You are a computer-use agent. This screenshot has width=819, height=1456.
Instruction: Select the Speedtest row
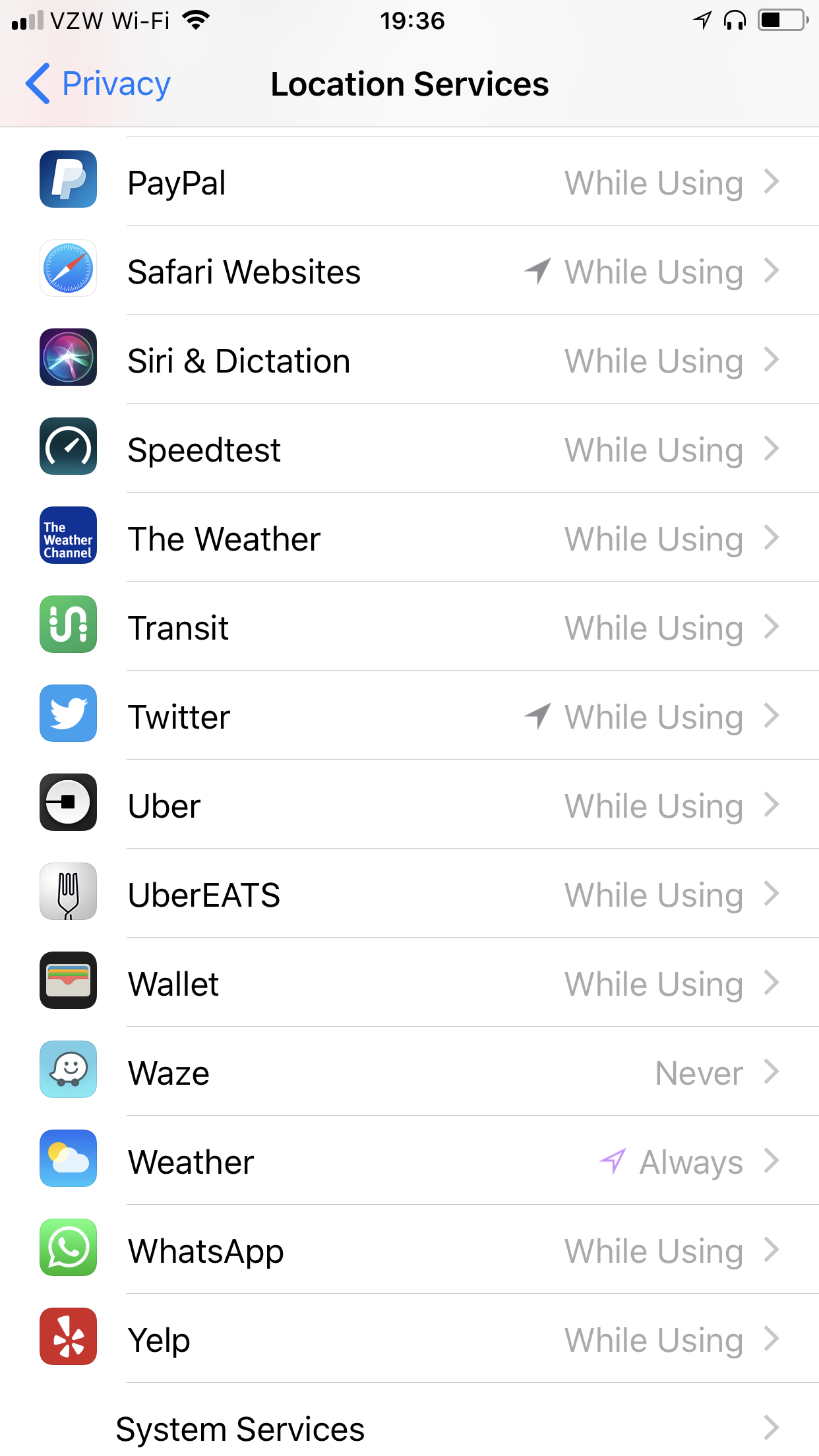(409, 450)
